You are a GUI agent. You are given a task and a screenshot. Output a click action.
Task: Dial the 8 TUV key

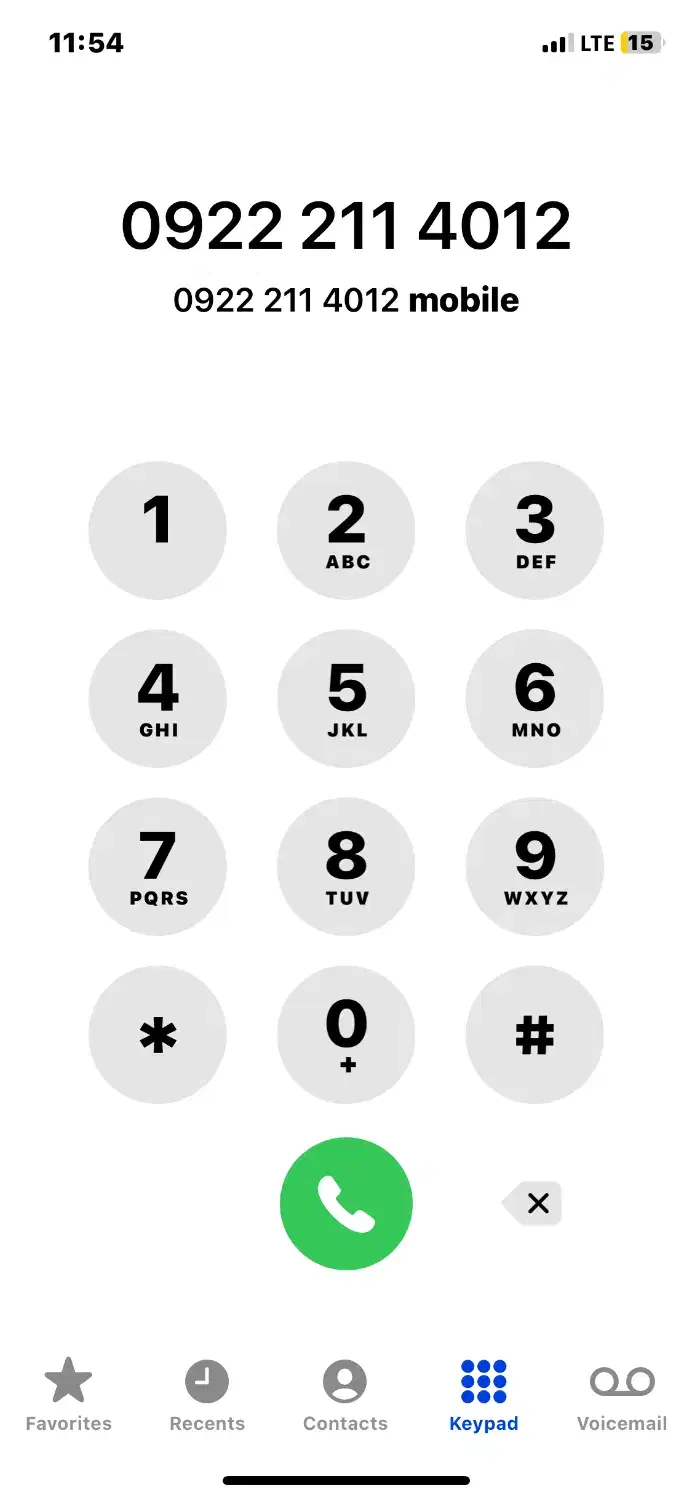point(346,866)
